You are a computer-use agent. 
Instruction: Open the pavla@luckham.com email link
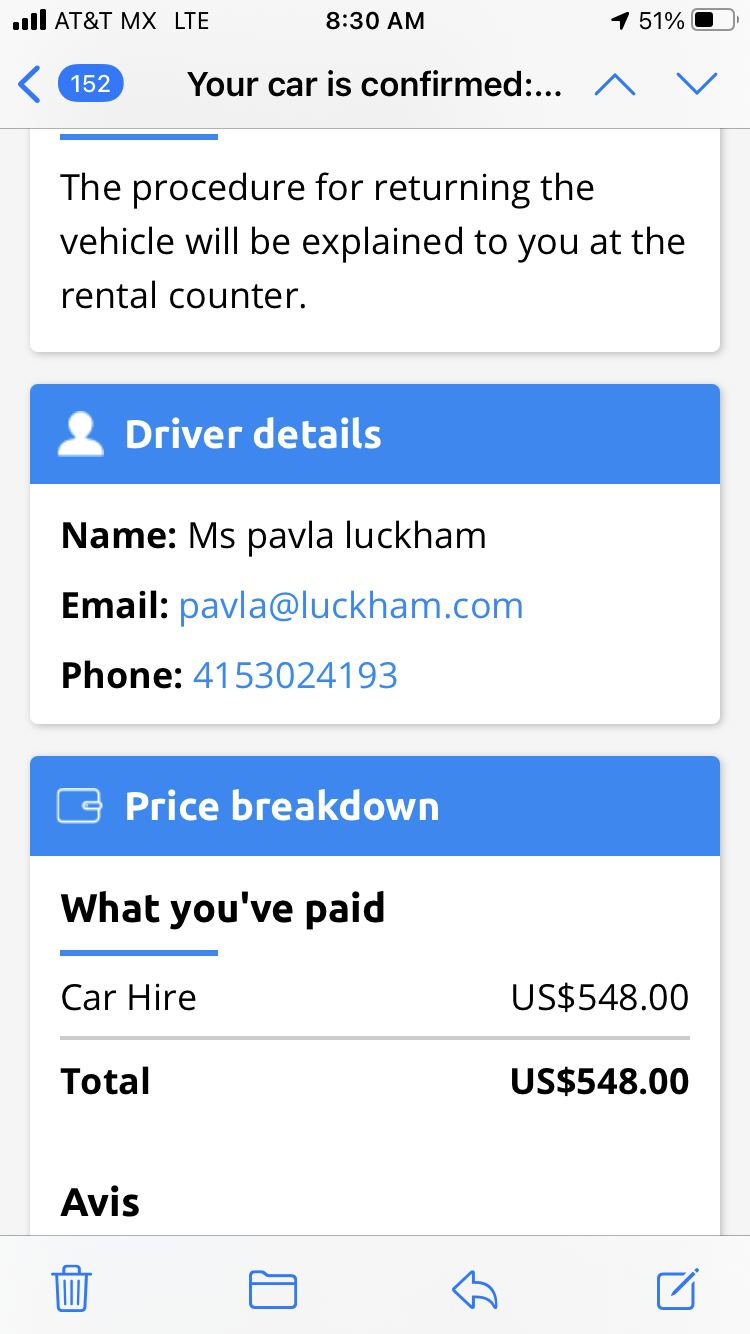click(x=351, y=606)
